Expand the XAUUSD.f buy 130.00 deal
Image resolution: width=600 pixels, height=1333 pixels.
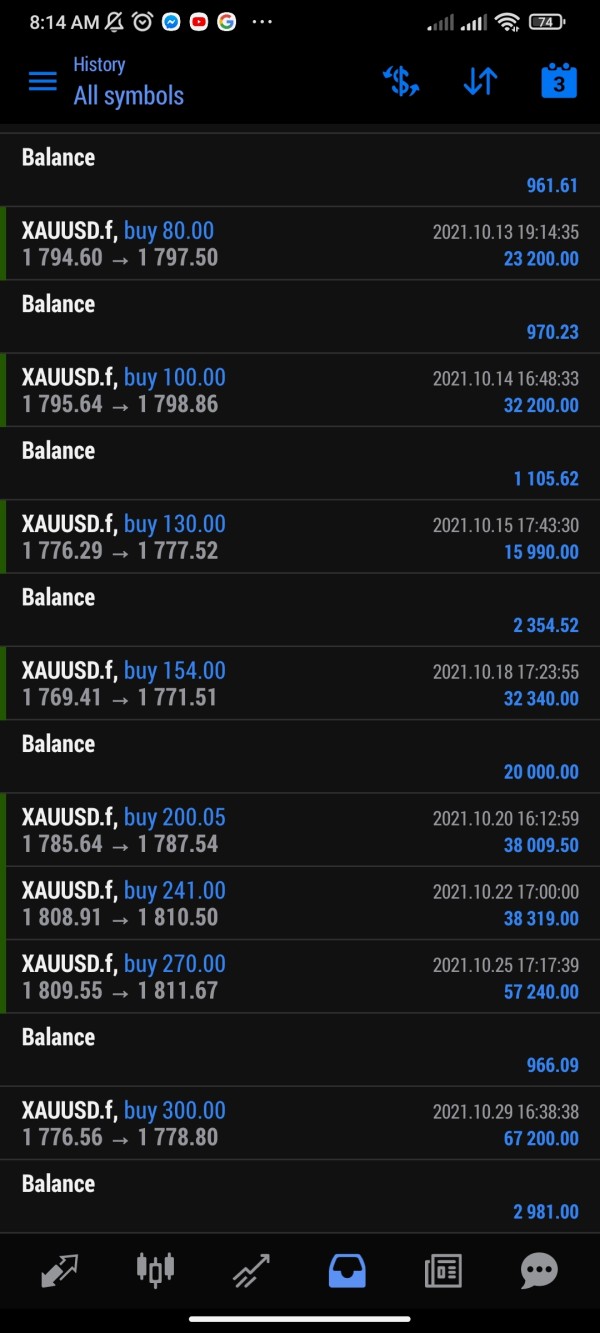click(300, 537)
